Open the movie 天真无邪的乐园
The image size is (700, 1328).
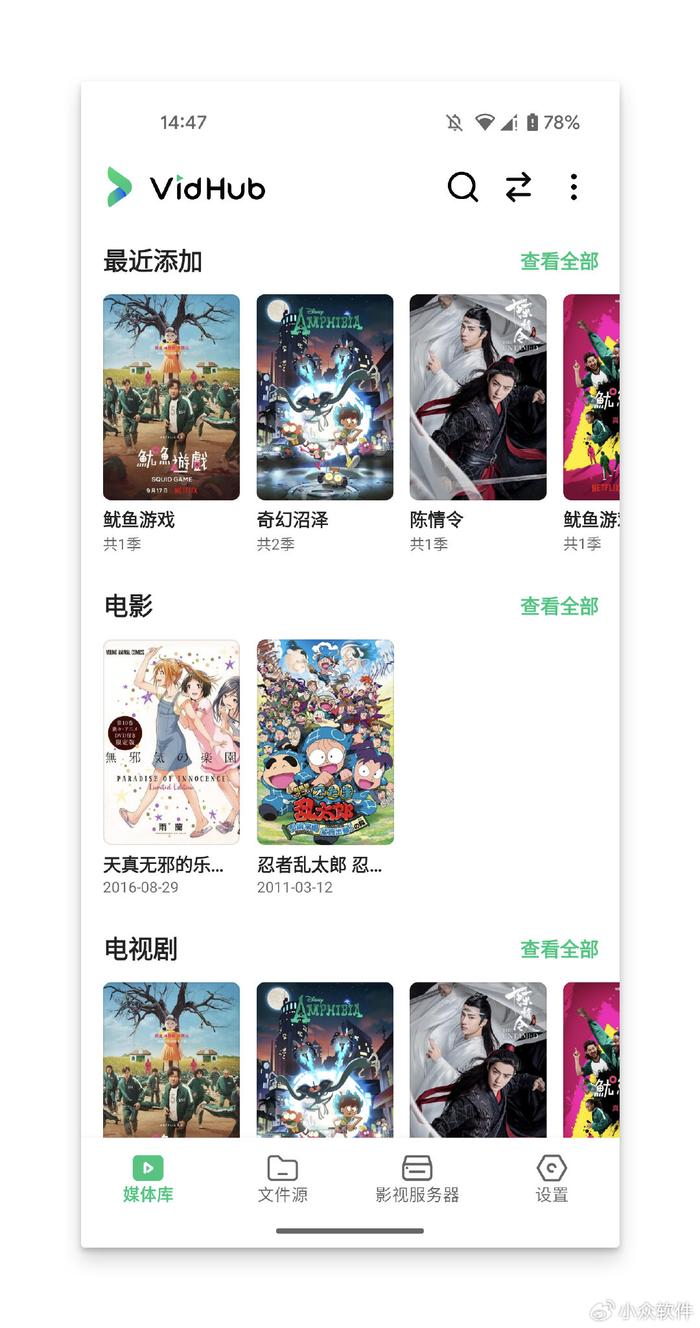click(171, 742)
